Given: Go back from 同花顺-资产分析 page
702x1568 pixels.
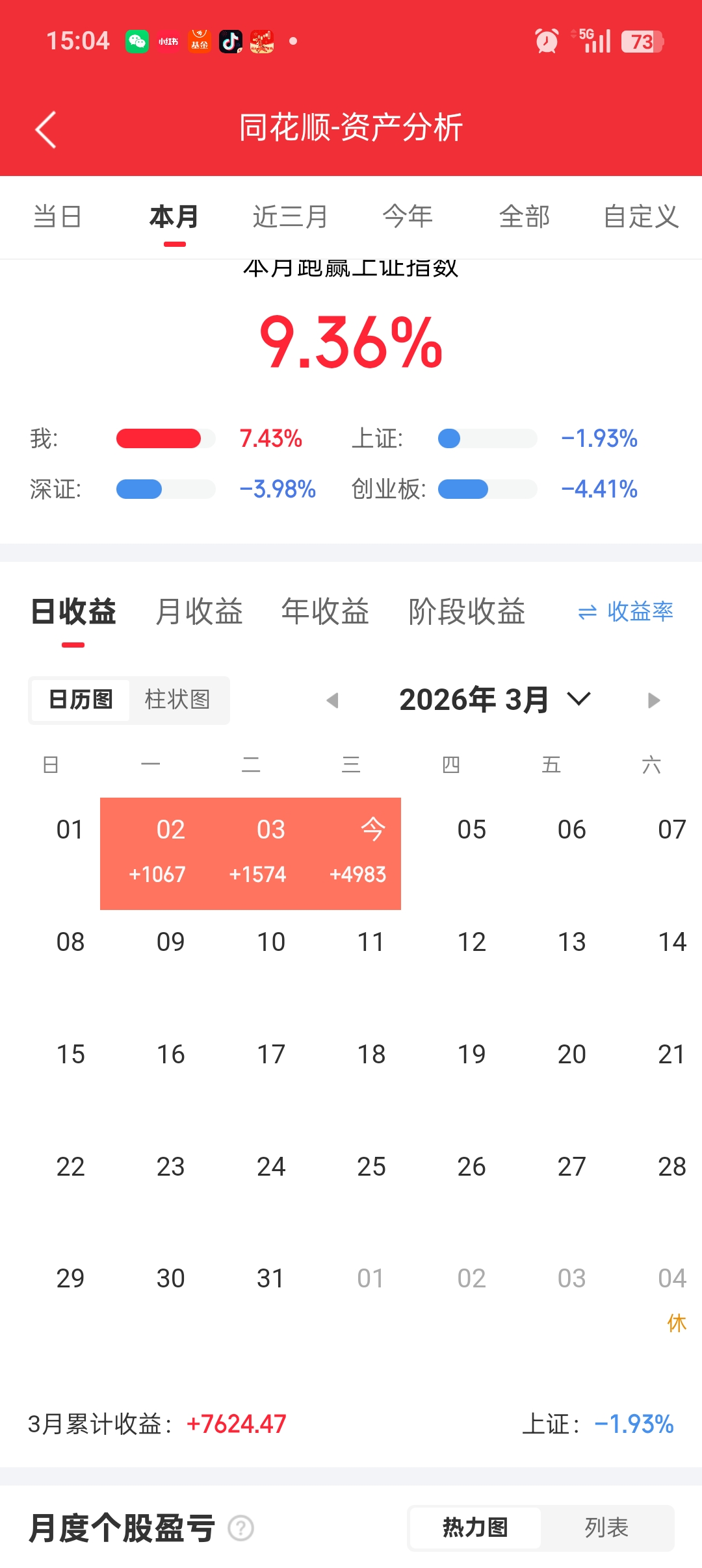Looking at the screenshot, I should 46,129.
